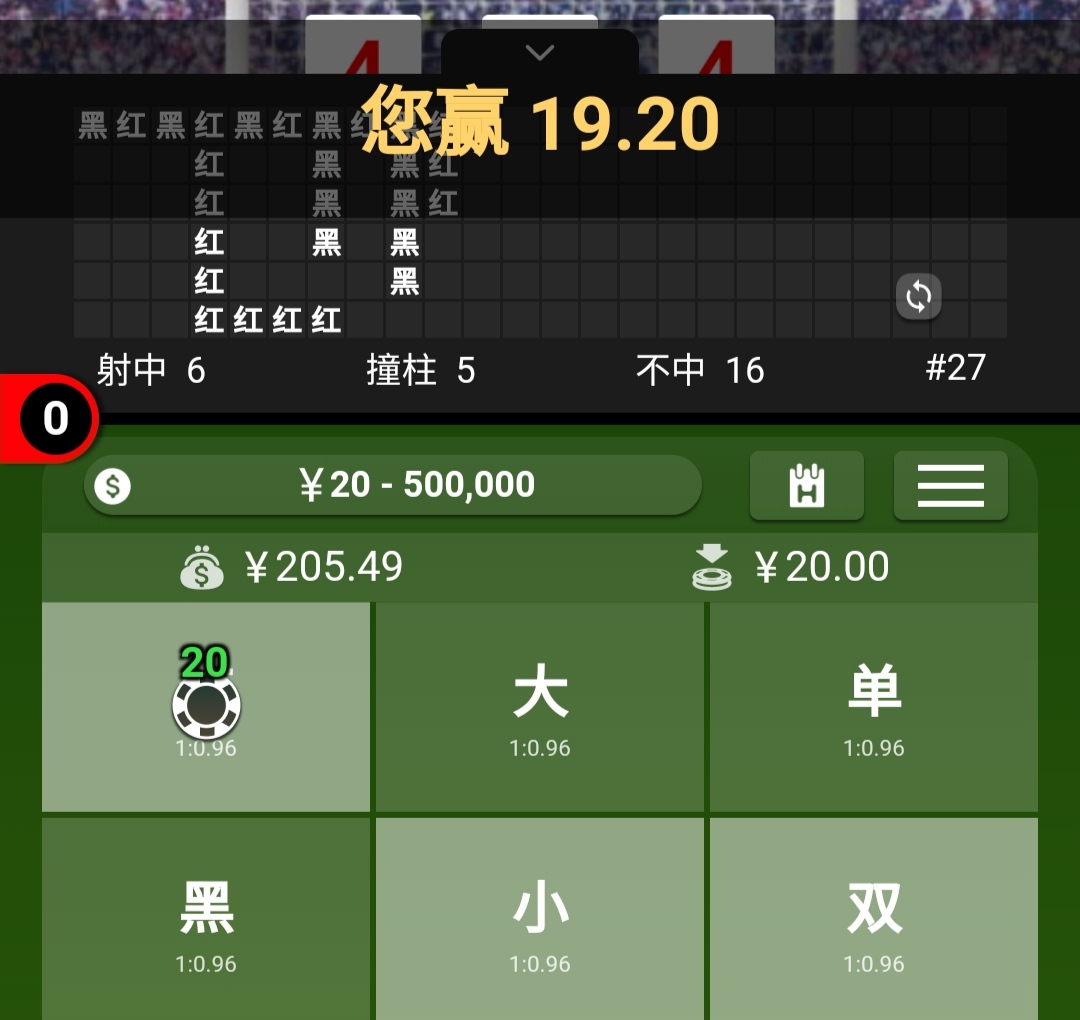Switch the roadmap view with the refresh icon
This screenshot has width=1080, height=1020.
pos(918,297)
